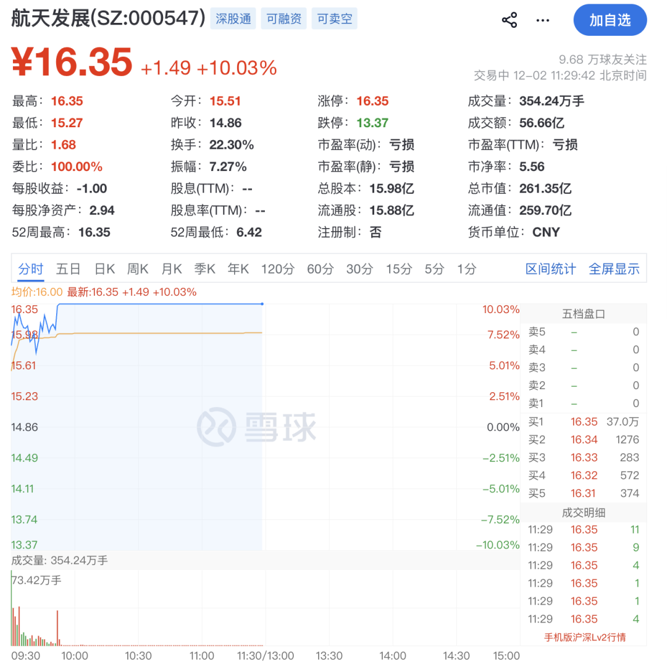667x667 pixels.
Task: Switch to the 月K chart tab
Action: (x=171, y=268)
